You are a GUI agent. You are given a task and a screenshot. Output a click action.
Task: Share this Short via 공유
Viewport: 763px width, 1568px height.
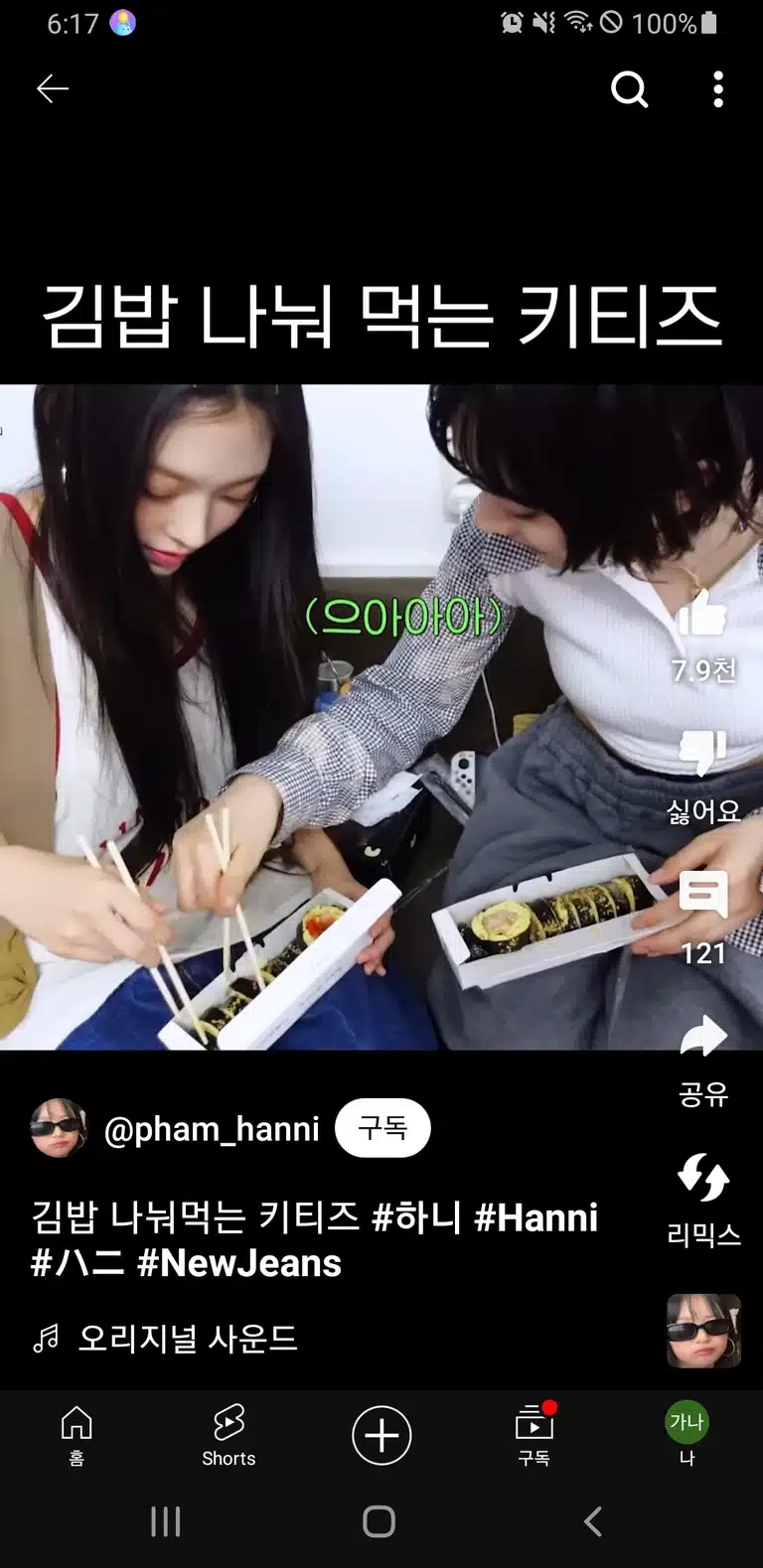point(703,1037)
